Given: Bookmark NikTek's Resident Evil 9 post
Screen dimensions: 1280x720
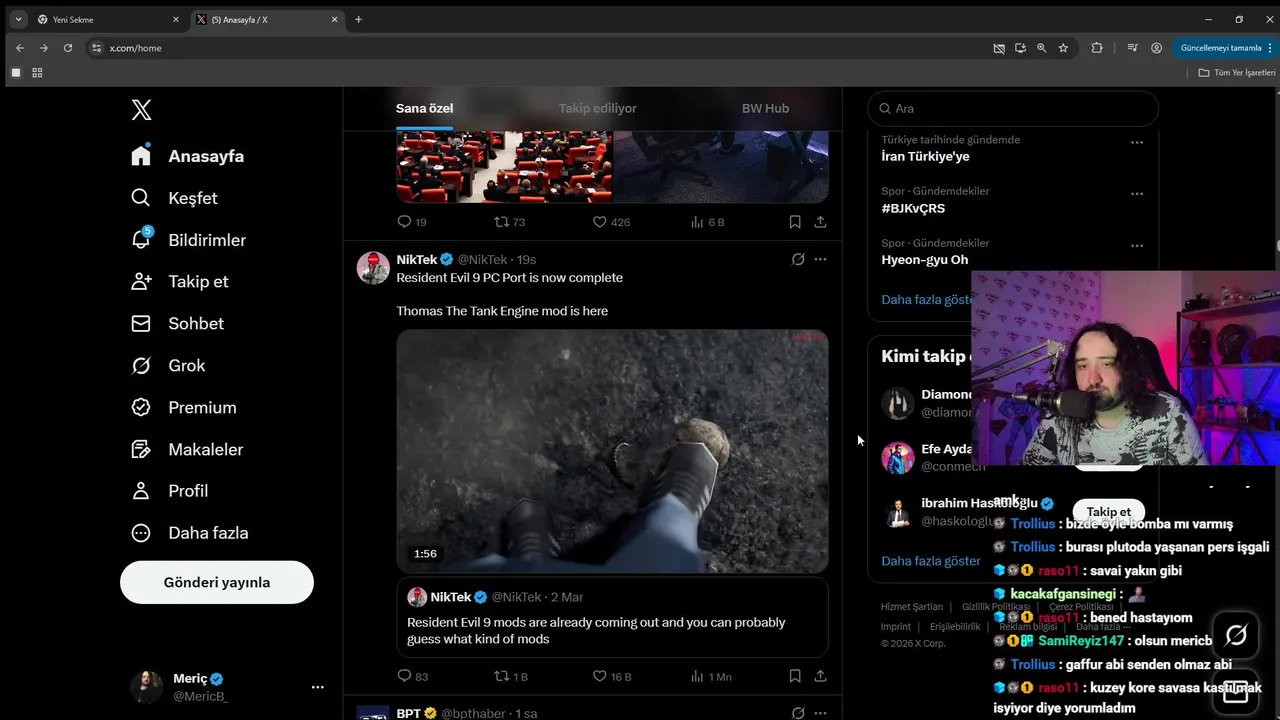Looking at the screenshot, I should pyautogui.click(x=795, y=676).
